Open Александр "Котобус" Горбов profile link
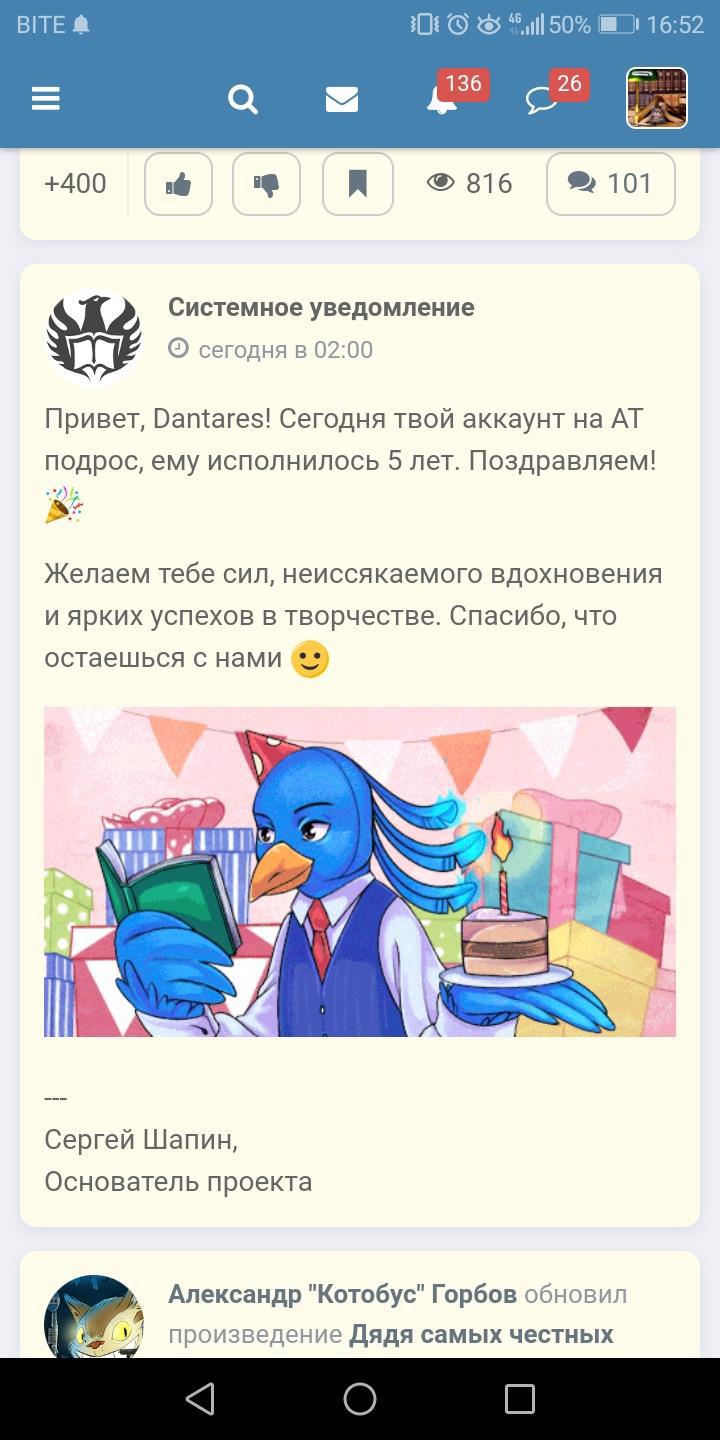The height and width of the screenshot is (1440, 720). coord(342,1294)
